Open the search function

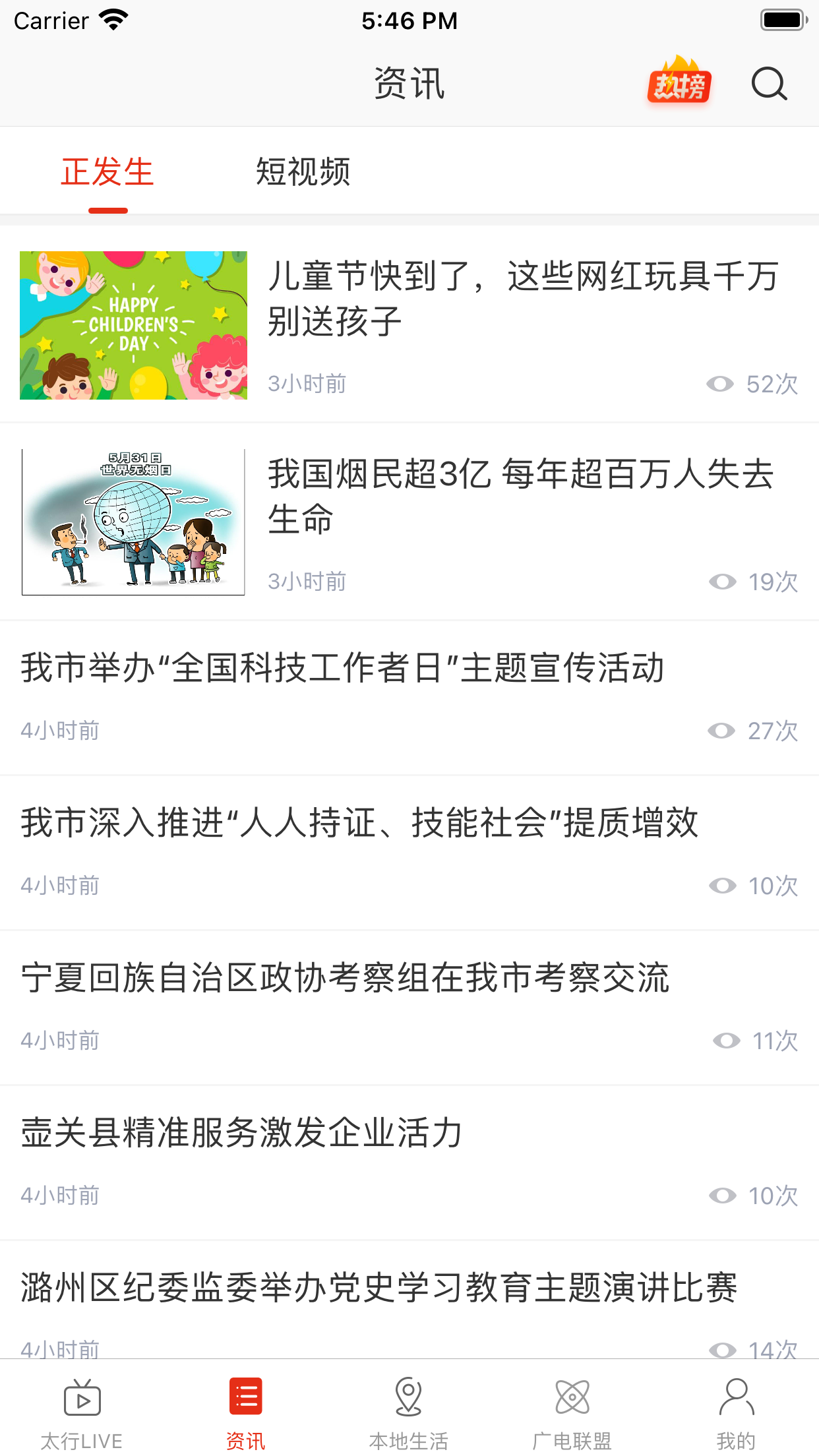[768, 84]
